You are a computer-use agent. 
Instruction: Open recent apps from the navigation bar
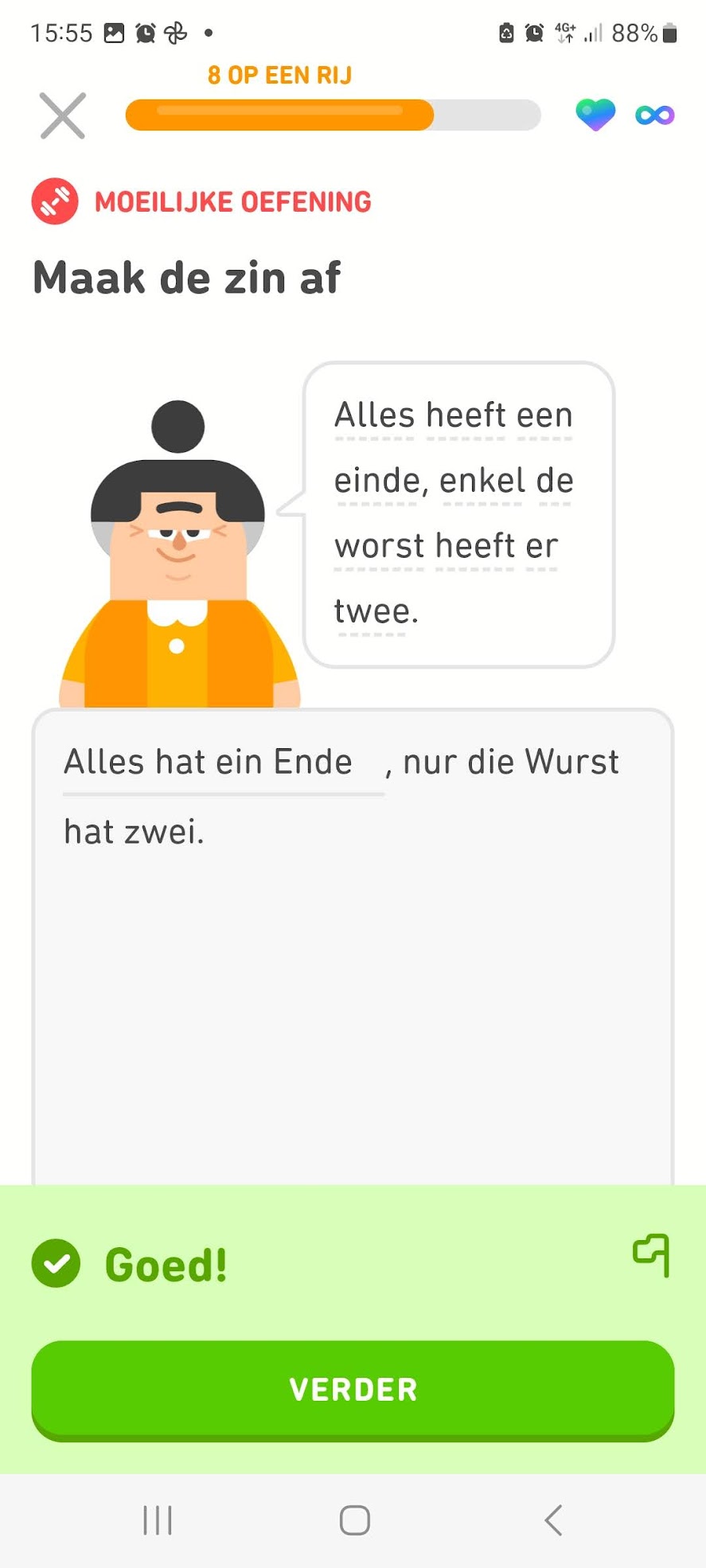pos(158,1520)
